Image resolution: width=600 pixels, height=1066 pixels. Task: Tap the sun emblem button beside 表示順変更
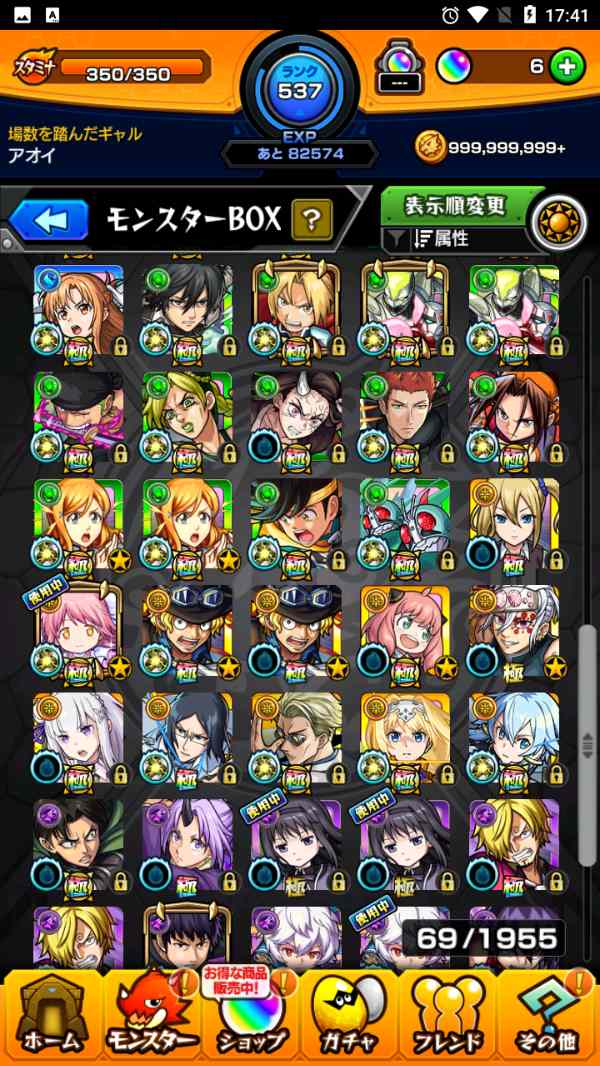click(x=558, y=222)
